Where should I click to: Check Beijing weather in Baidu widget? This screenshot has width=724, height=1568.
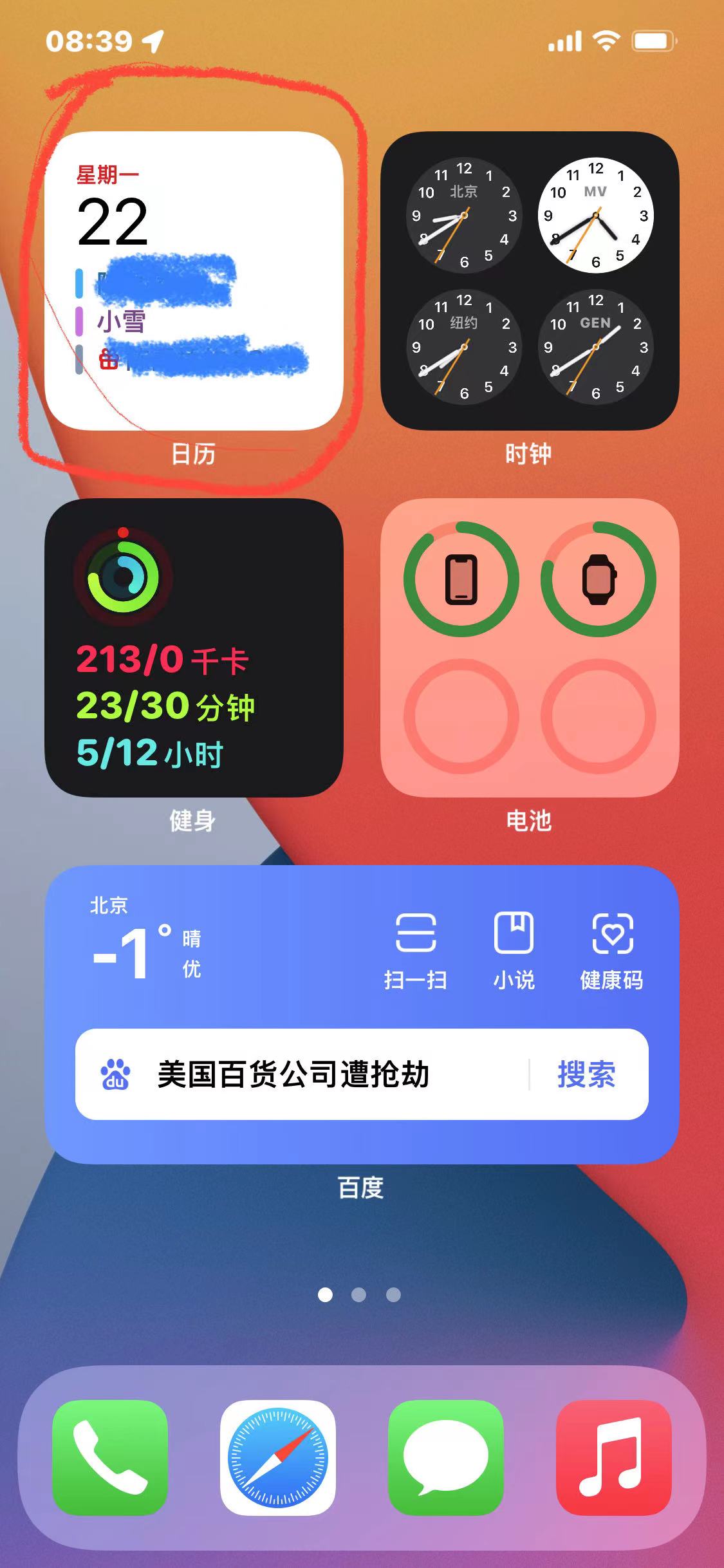[145, 941]
